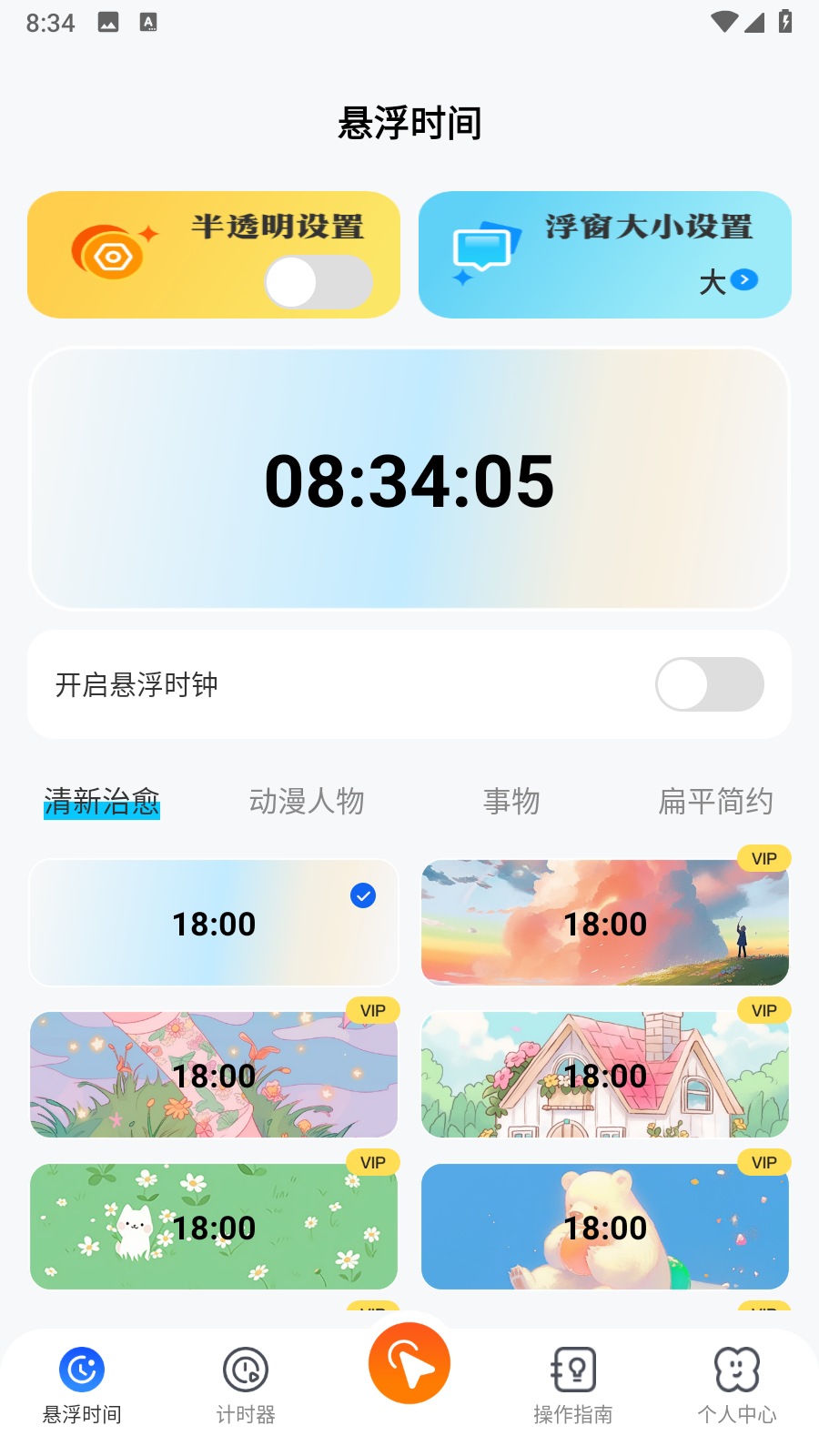Open the 计时器 tab
The image size is (819, 1456).
pos(246,1385)
